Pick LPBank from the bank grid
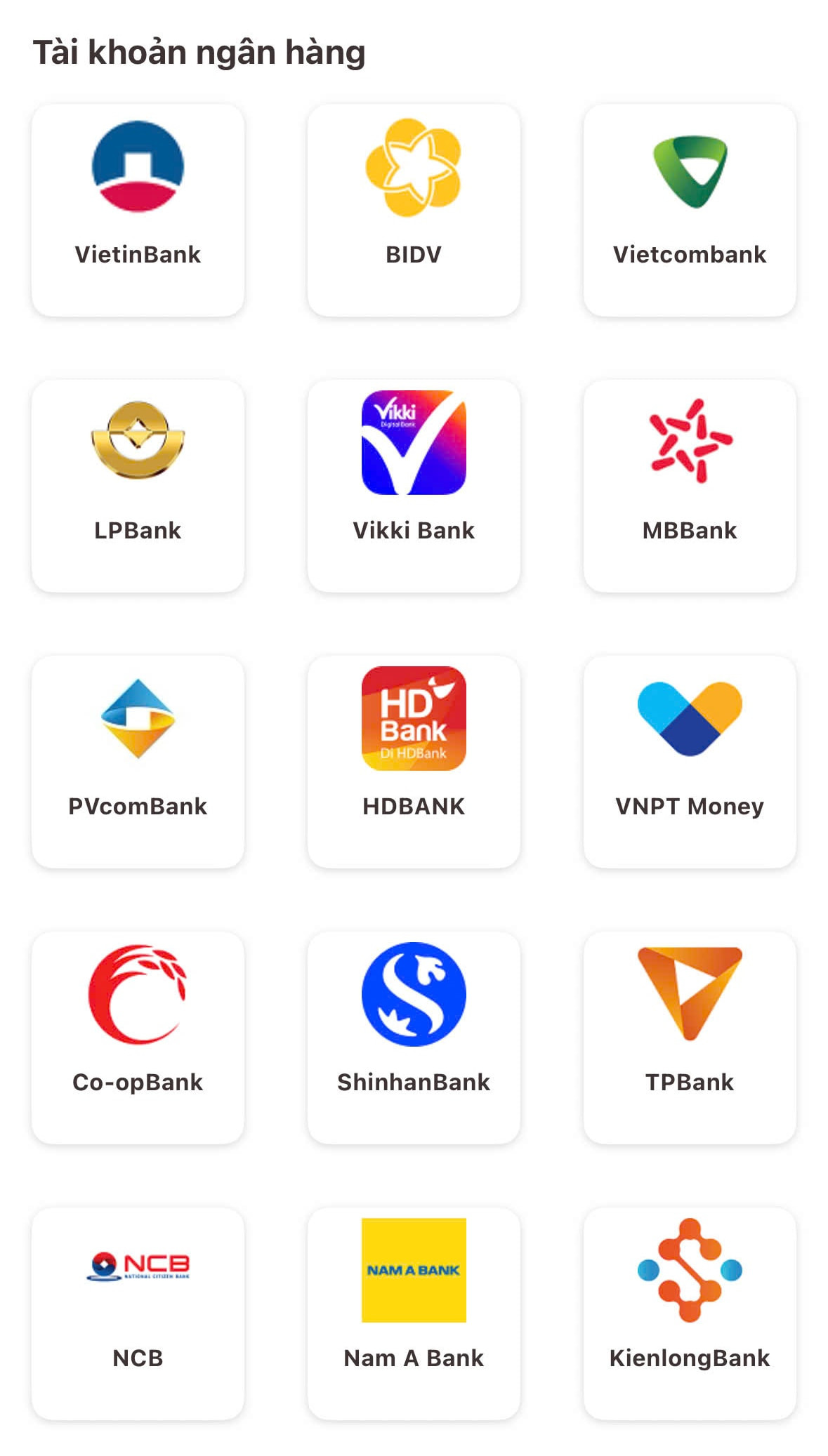 pyautogui.click(x=138, y=486)
